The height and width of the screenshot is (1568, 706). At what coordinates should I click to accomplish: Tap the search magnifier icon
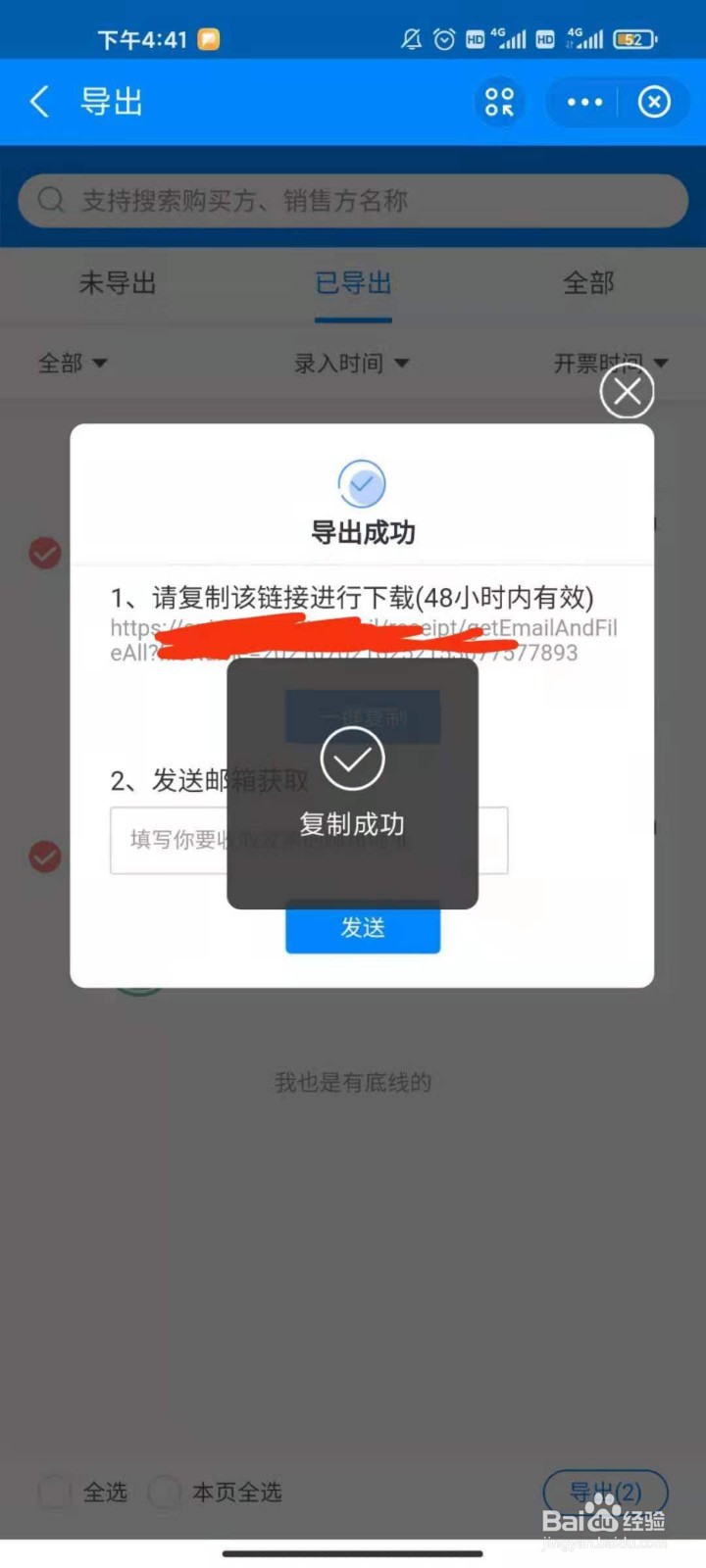50,201
